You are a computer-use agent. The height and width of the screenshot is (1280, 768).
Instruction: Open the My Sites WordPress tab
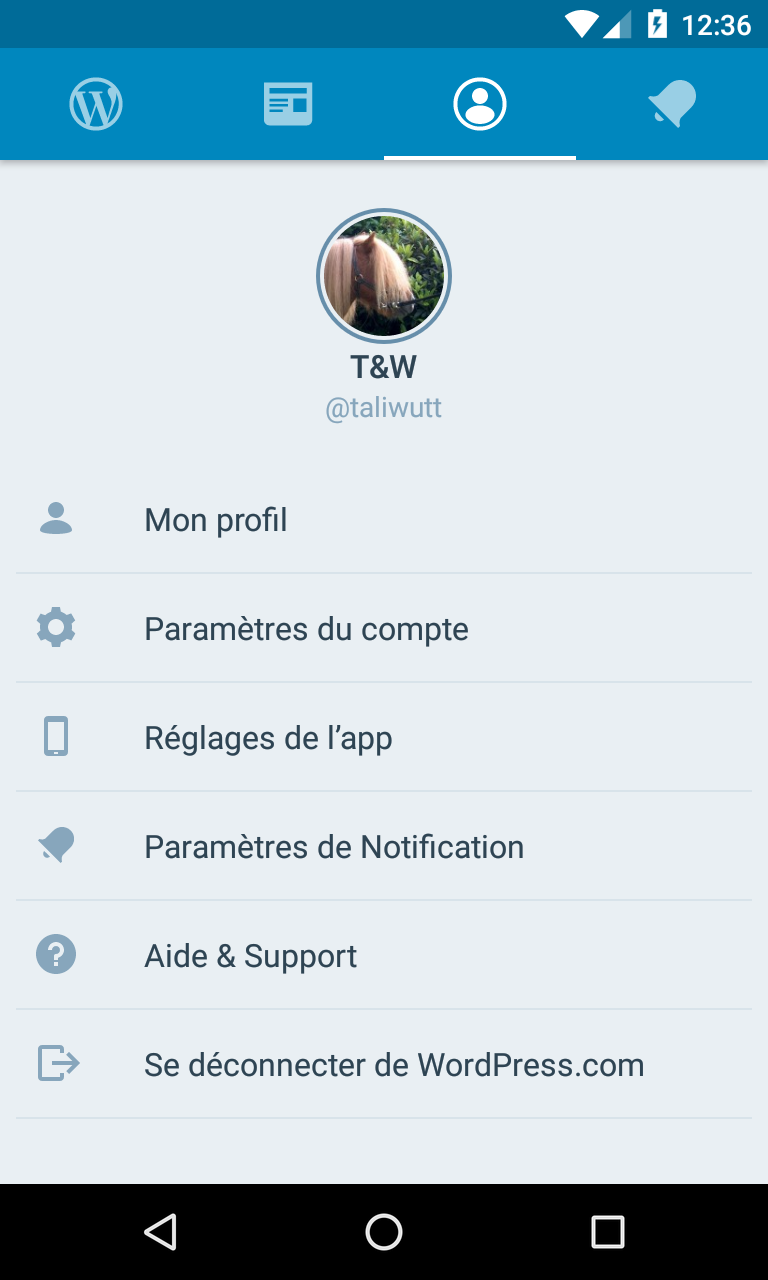point(95,103)
